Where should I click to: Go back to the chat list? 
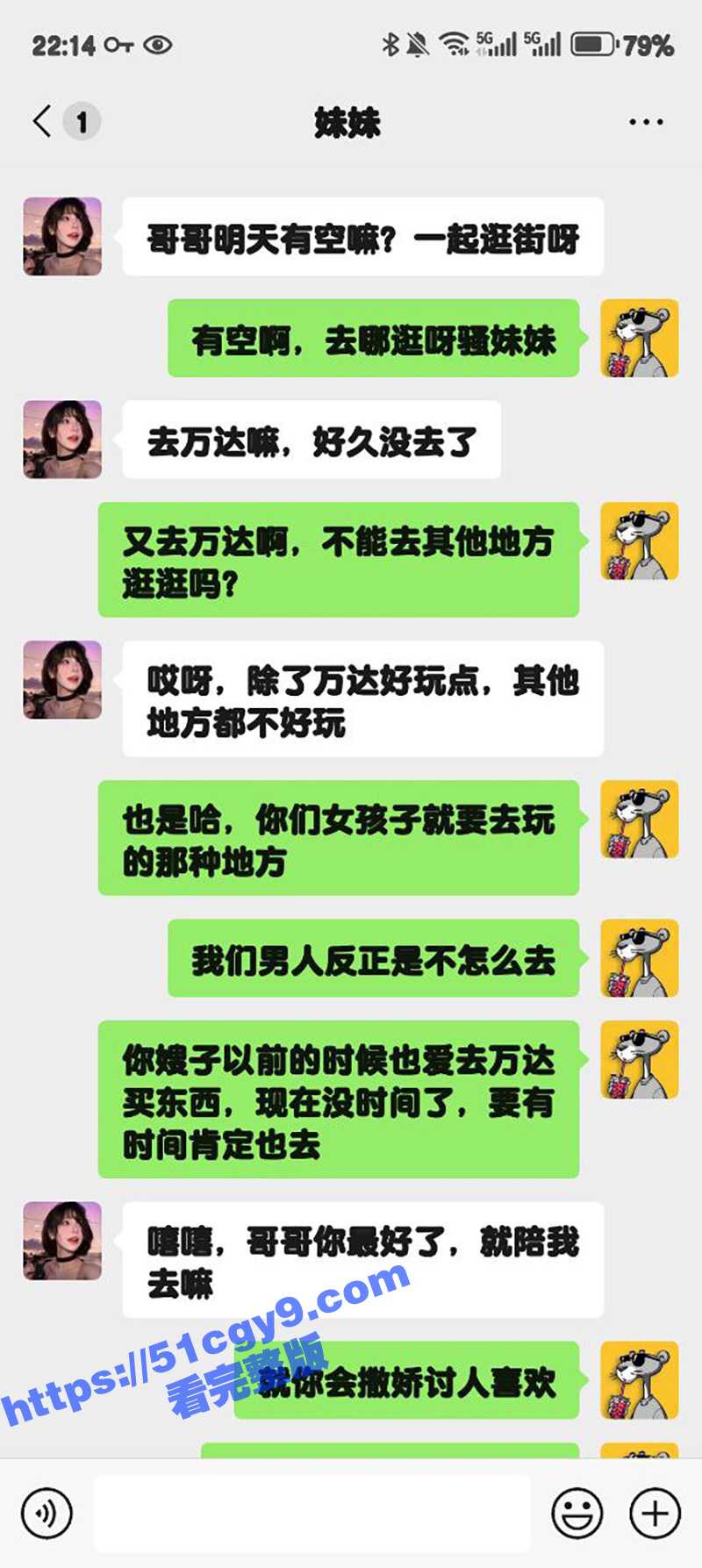tap(42, 121)
